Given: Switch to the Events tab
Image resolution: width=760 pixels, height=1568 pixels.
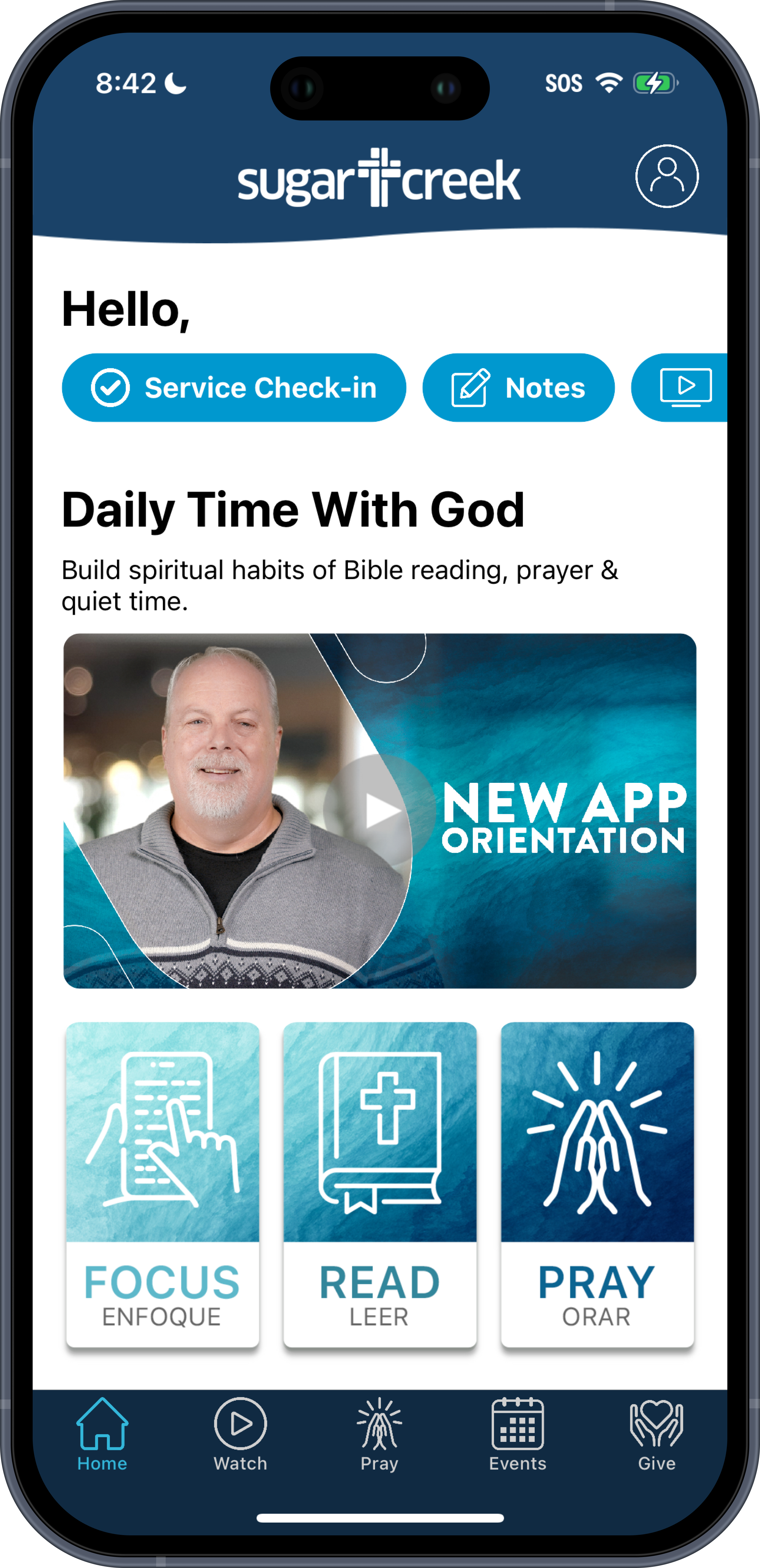Looking at the screenshot, I should [x=518, y=1434].
